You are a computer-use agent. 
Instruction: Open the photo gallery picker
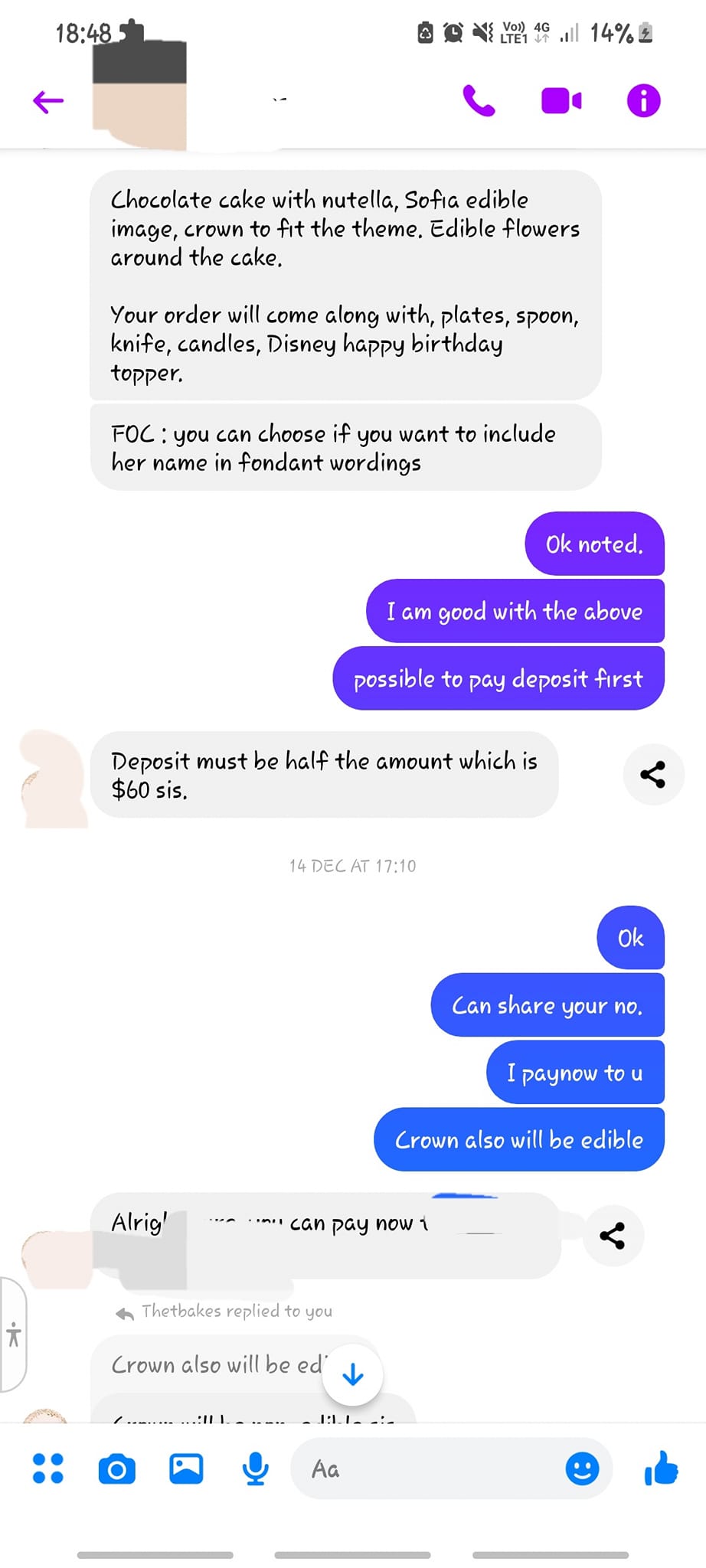186,1468
